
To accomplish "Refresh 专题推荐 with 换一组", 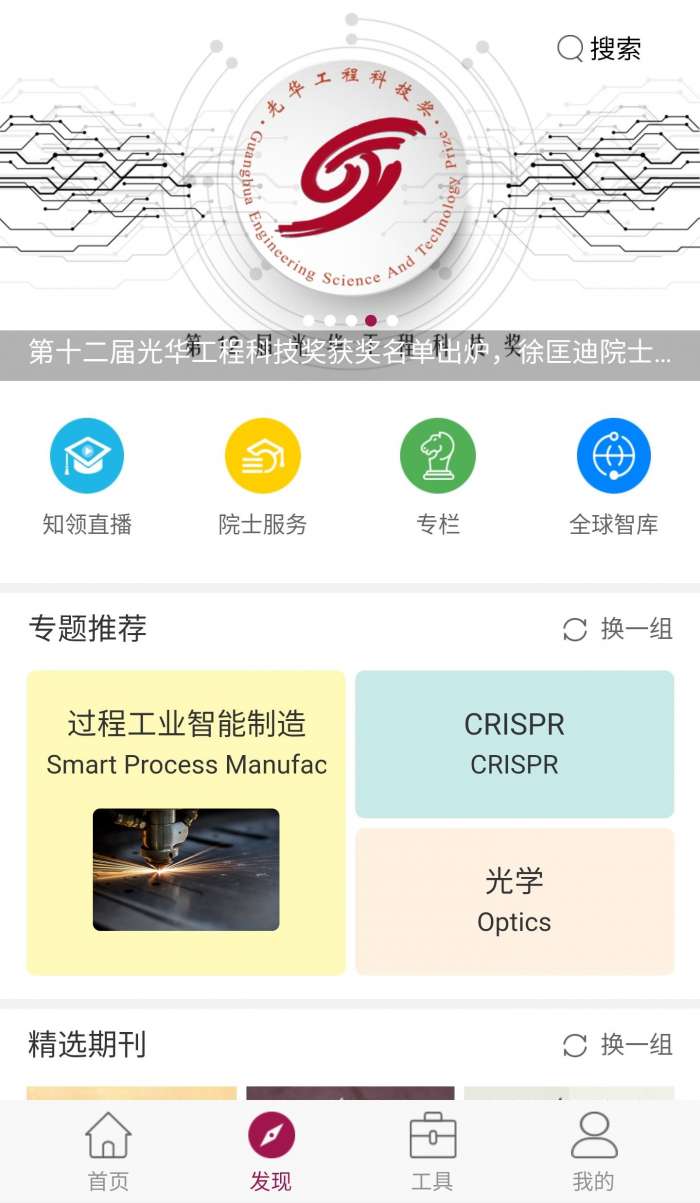I will click(x=617, y=629).
